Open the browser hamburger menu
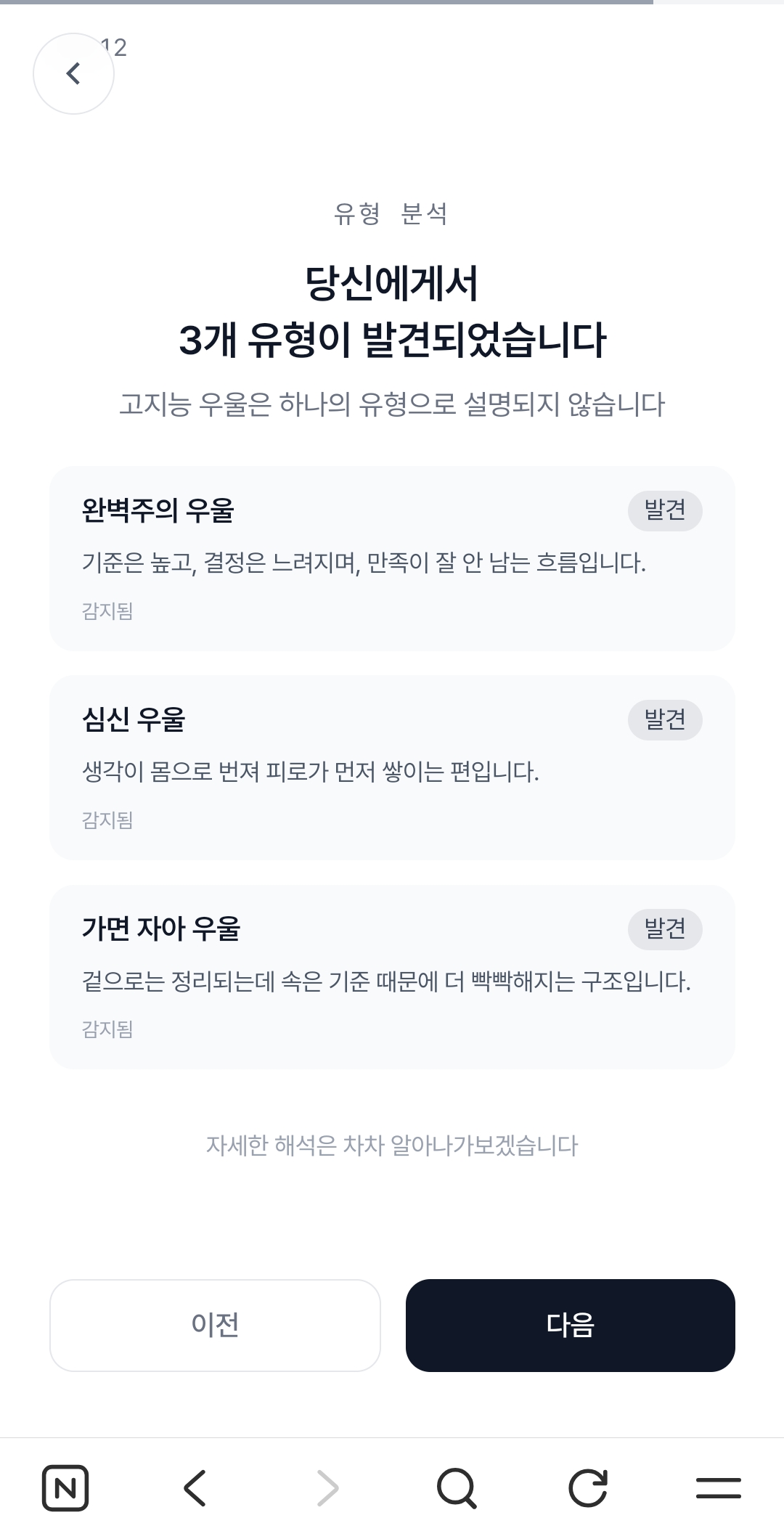This screenshot has width=784, height=1539. click(x=718, y=1488)
